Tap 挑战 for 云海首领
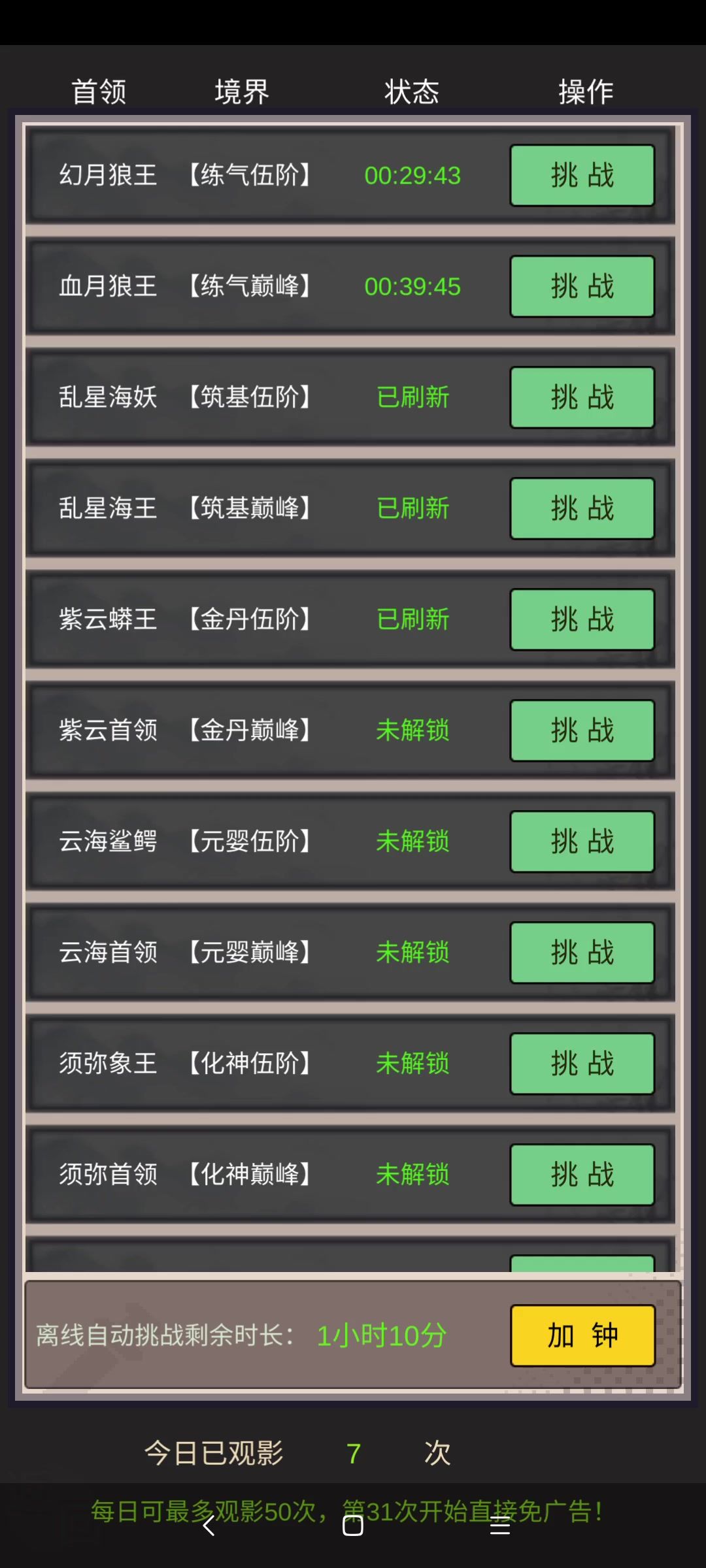Image resolution: width=706 pixels, height=1568 pixels. pos(582,953)
